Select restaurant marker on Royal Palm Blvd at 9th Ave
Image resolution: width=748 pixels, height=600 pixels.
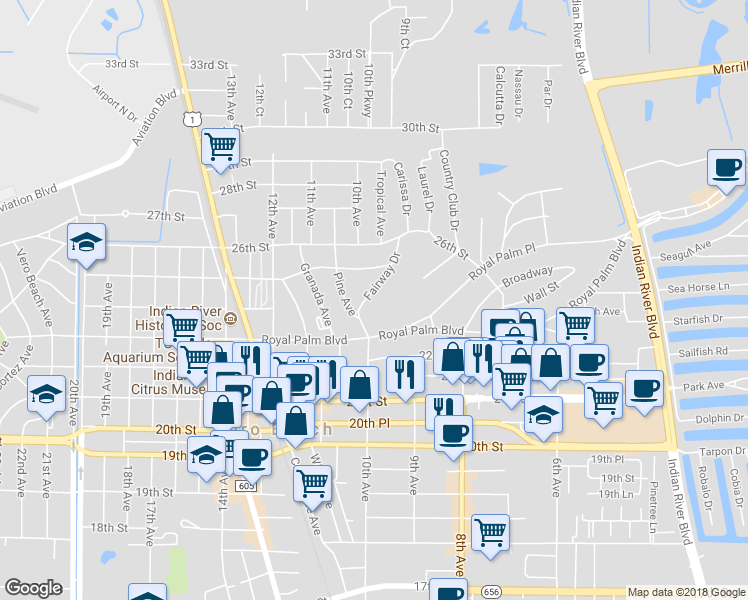click(404, 373)
